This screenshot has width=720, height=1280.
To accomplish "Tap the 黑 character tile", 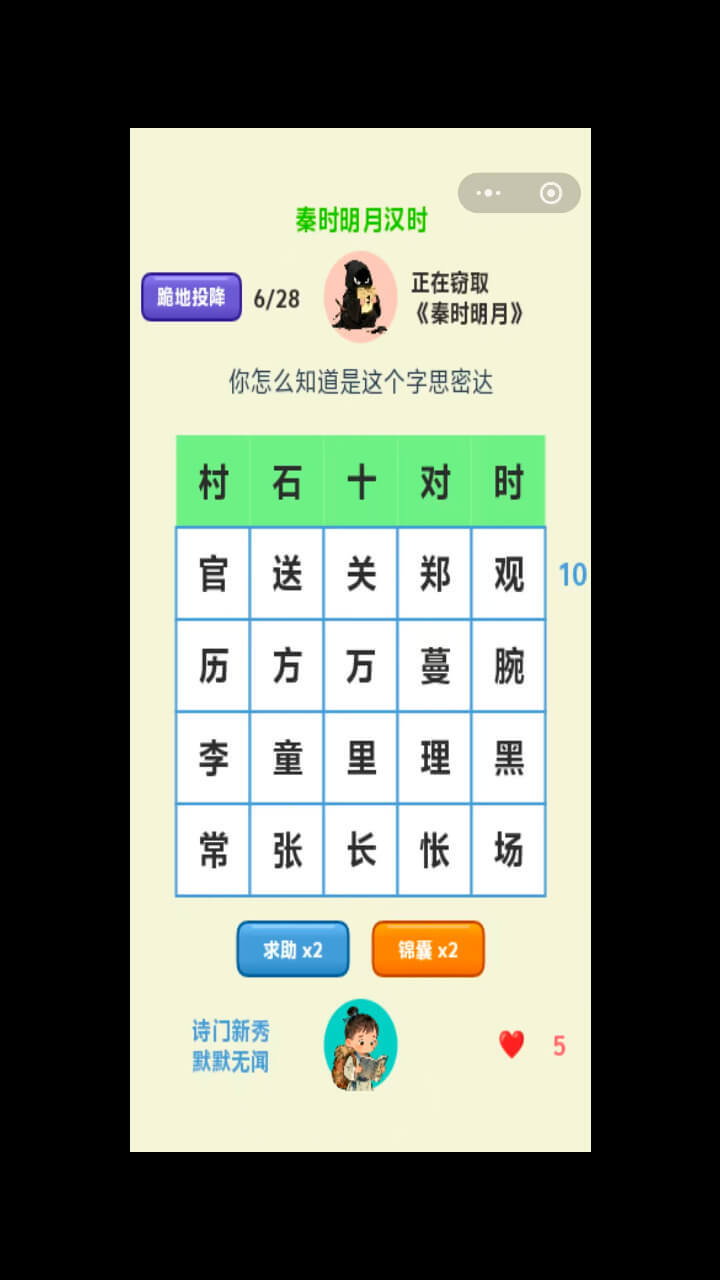I will pos(509,758).
